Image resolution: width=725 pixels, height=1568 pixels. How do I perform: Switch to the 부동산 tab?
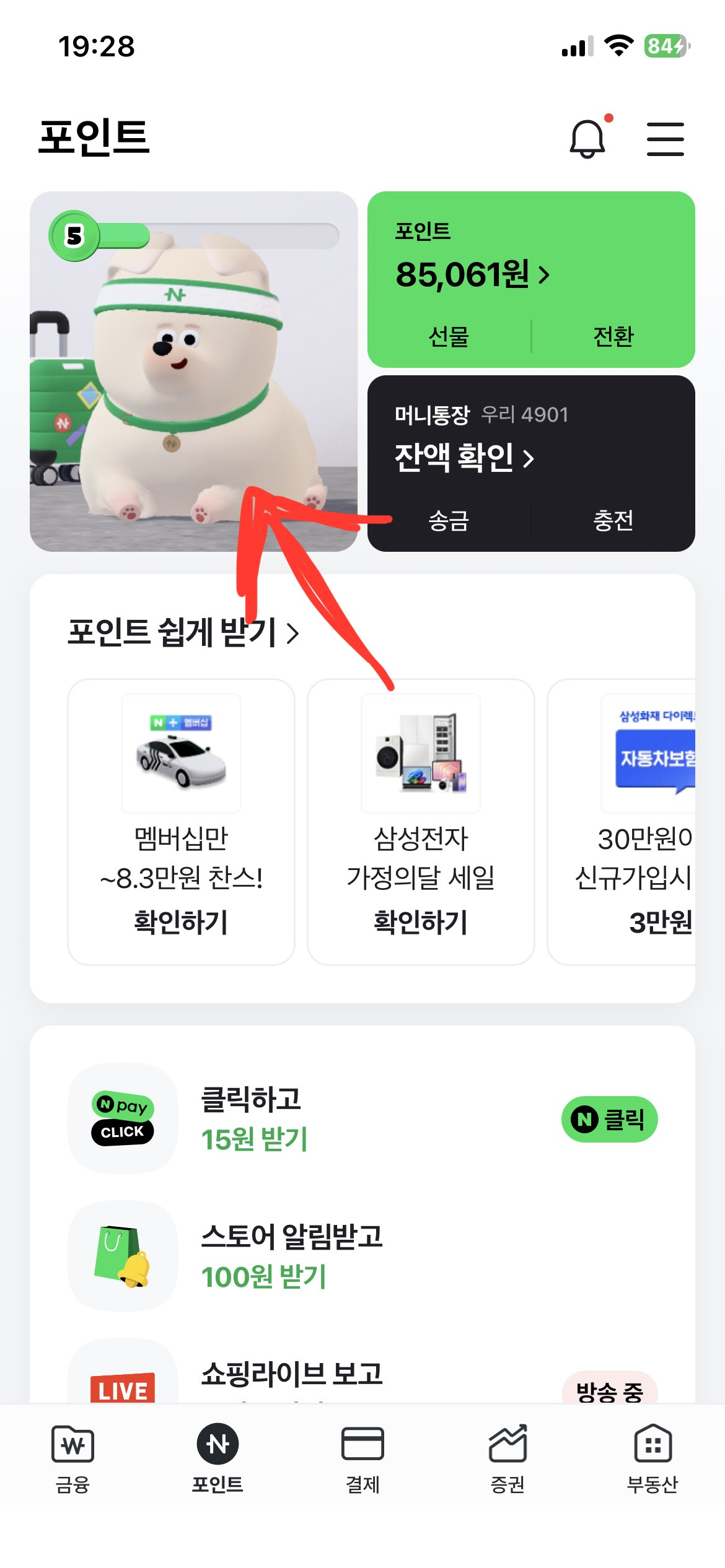click(x=652, y=1459)
